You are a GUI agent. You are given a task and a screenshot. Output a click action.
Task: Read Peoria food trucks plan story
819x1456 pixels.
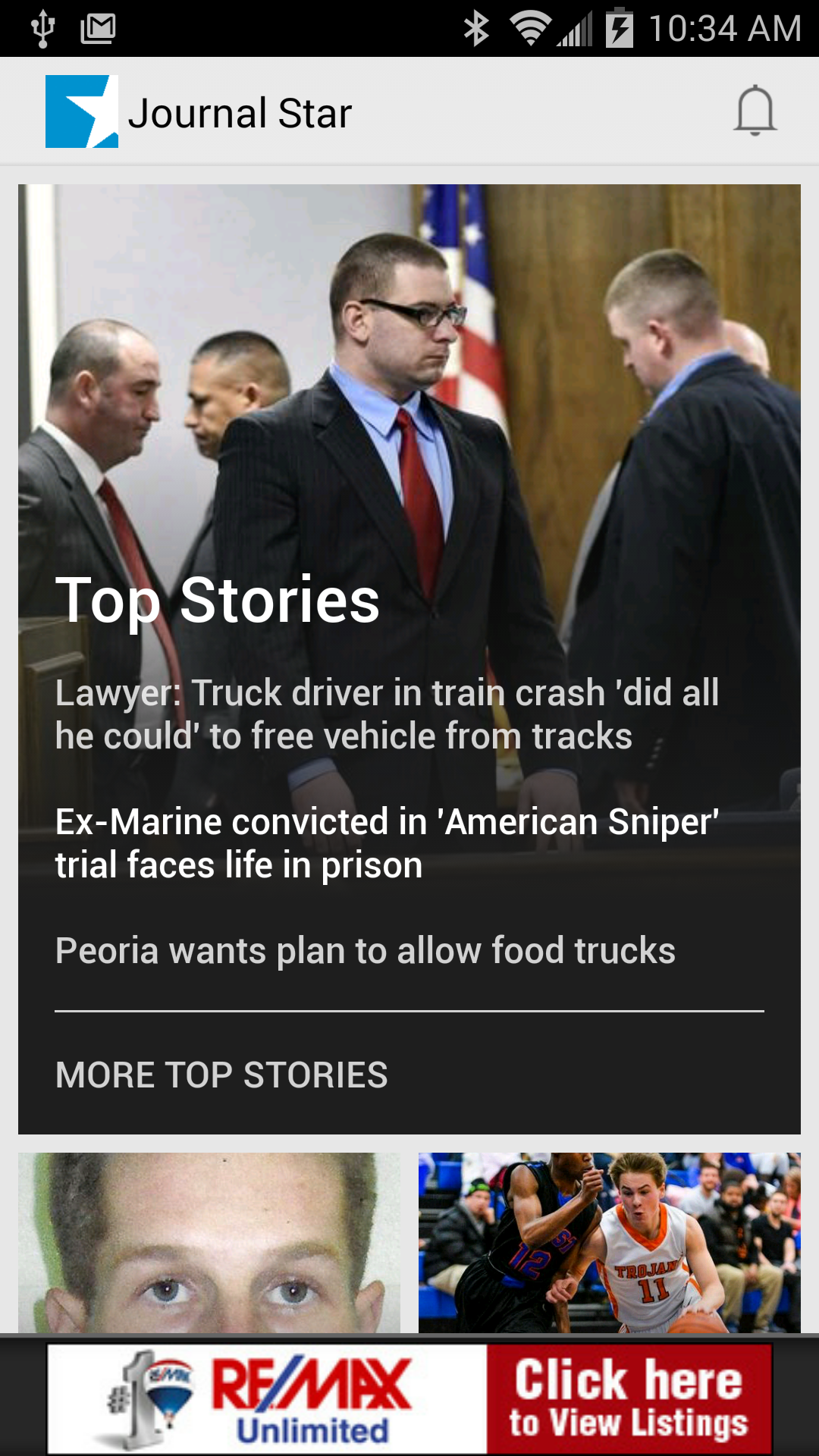(366, 951)
